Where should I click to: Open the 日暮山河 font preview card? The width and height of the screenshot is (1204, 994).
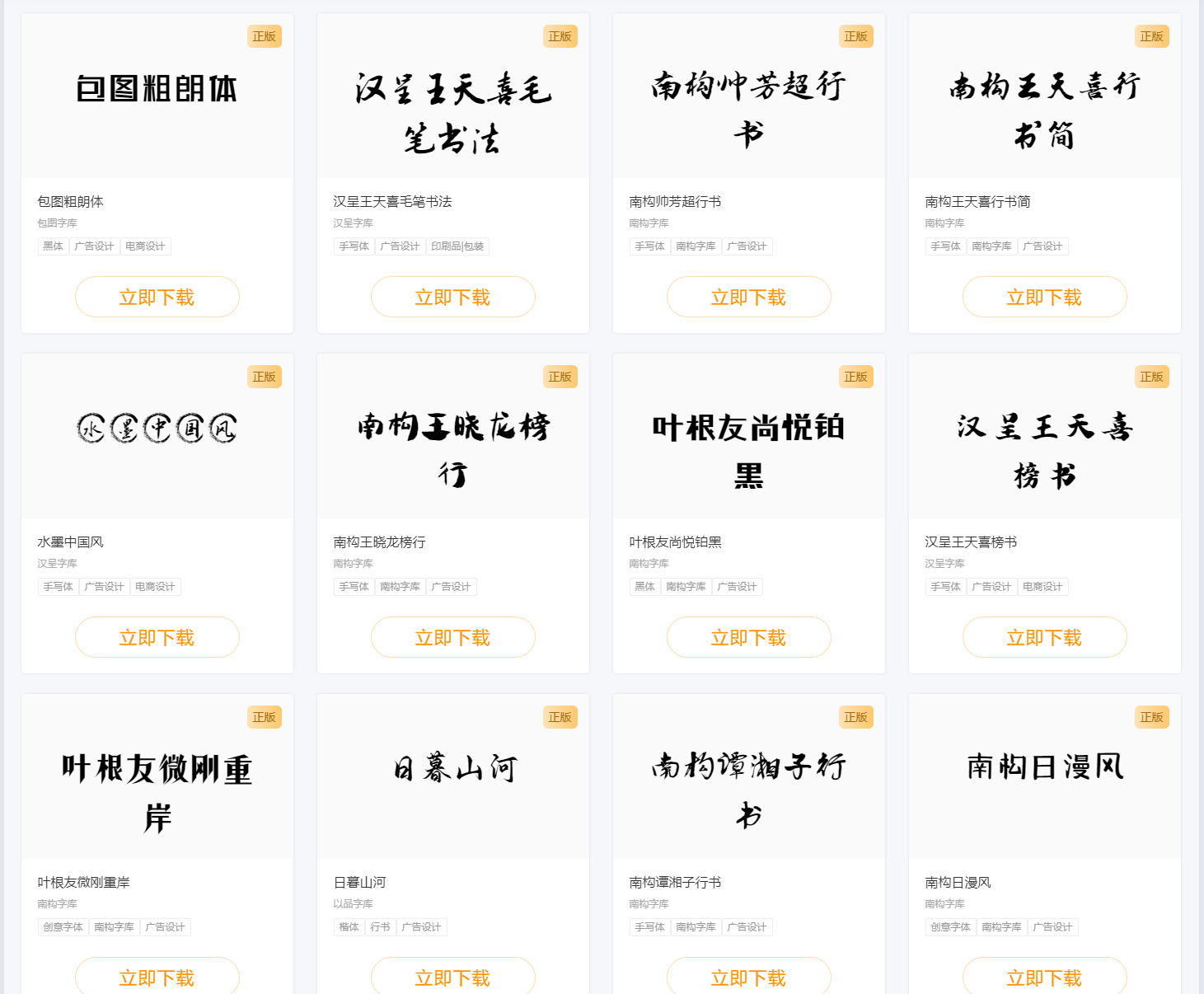452,775
